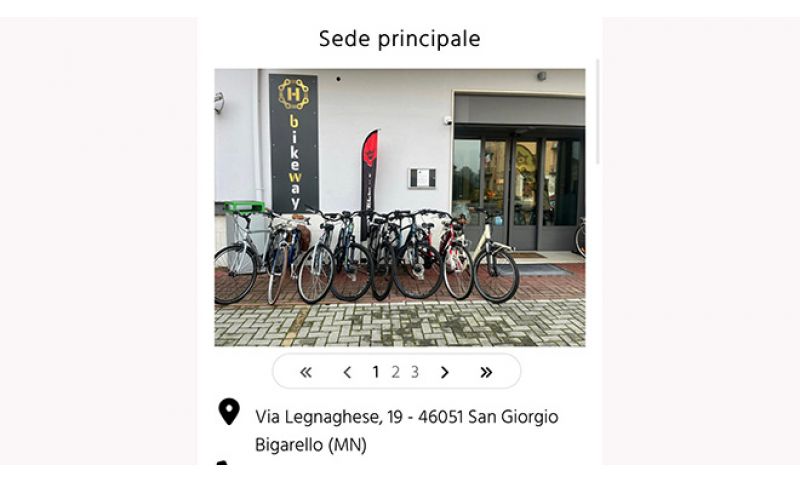Go to the previous image
This screenshot has width=800, height=484.
tap(347, 372)
